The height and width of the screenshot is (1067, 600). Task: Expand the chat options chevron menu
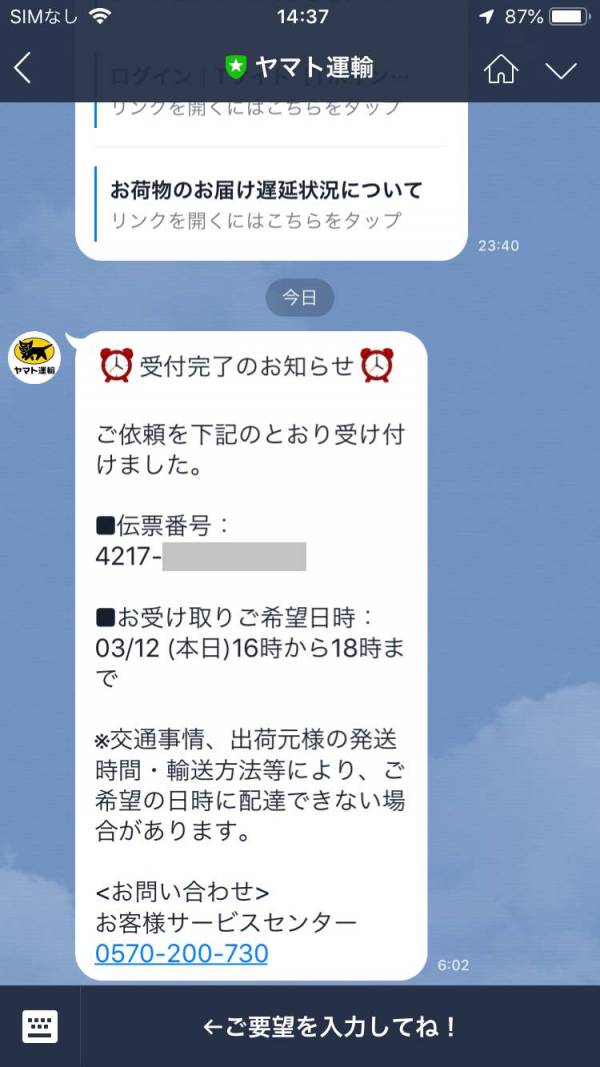[561, 70]
